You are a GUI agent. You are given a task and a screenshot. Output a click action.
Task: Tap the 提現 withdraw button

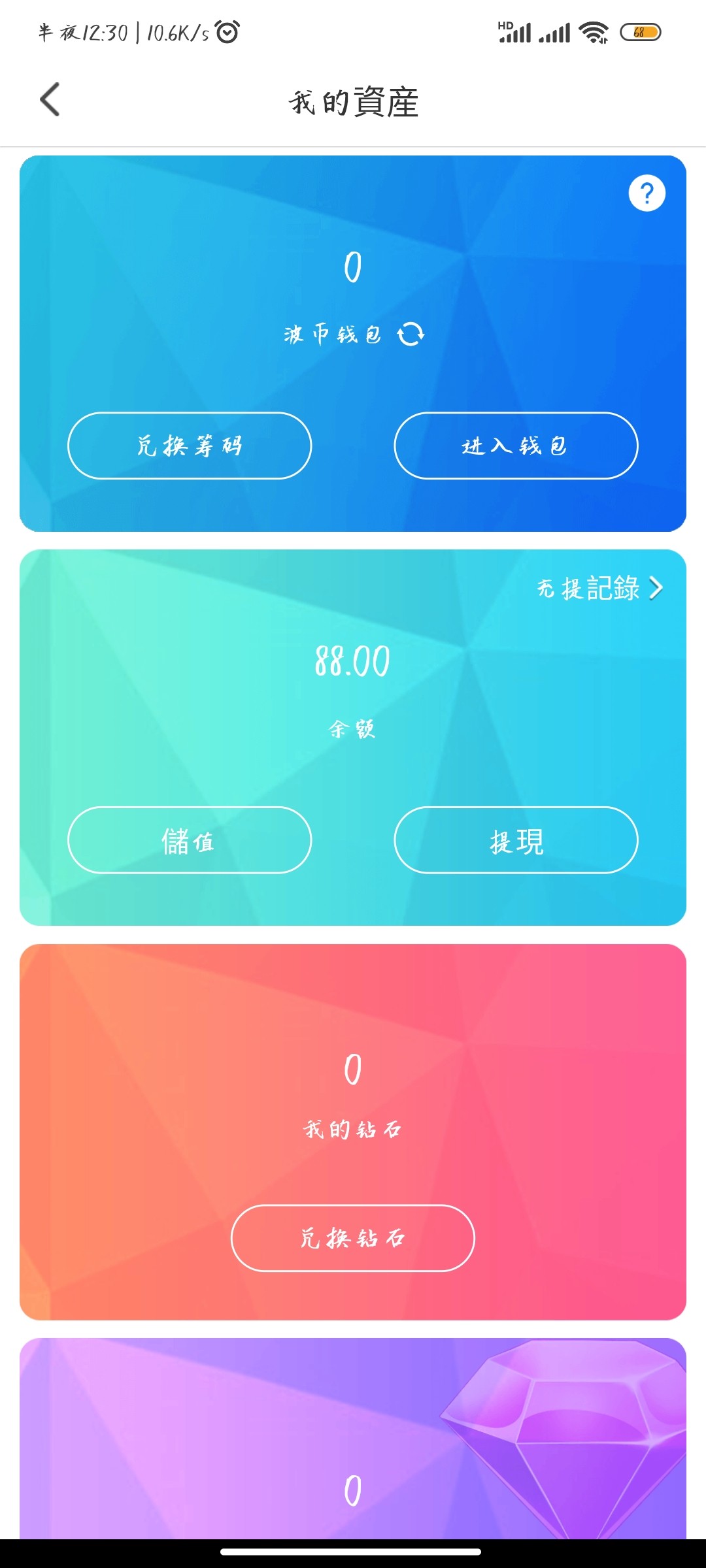click(x=514, y=841)
